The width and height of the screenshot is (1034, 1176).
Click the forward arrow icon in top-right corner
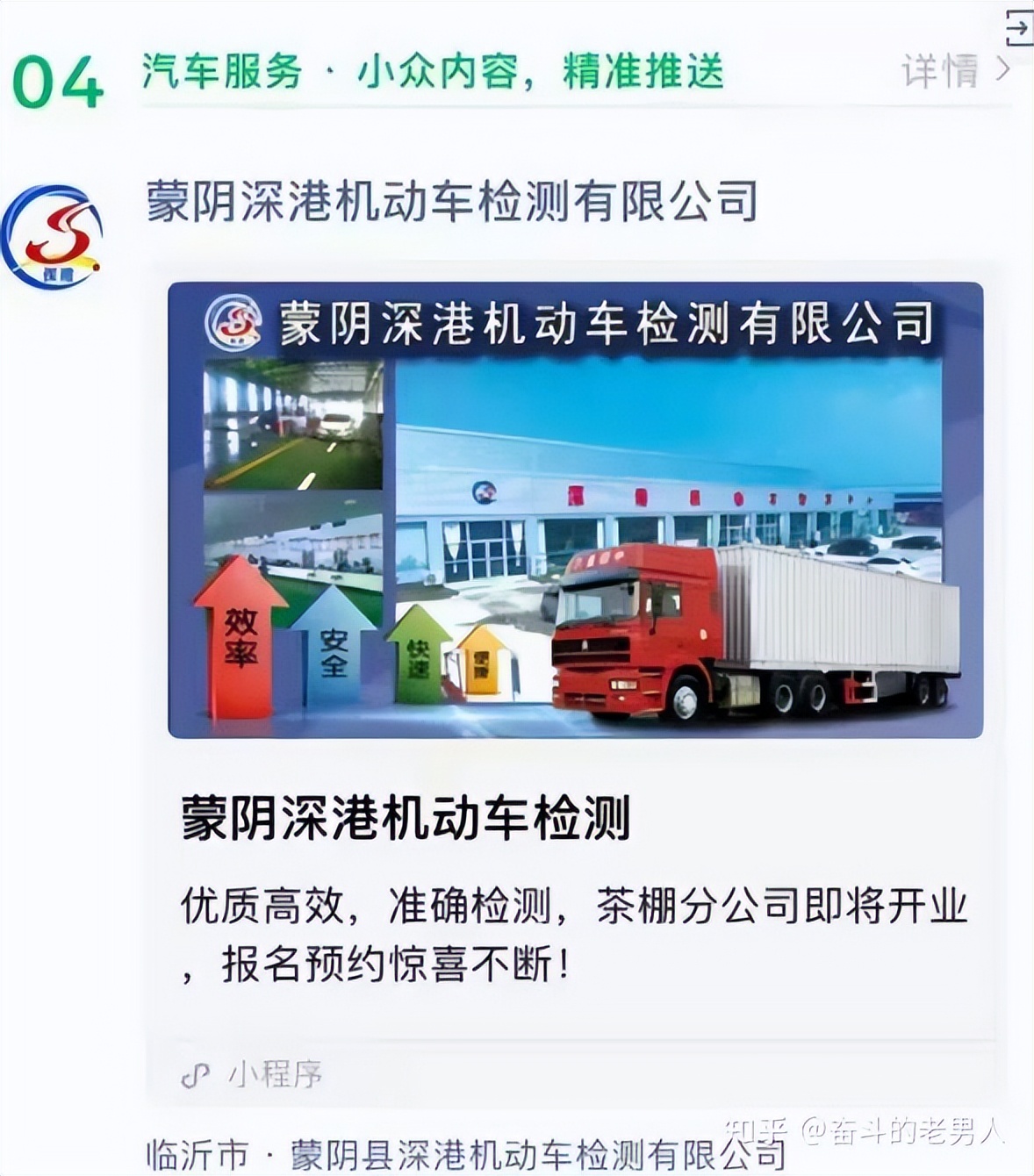[1019, 29]
